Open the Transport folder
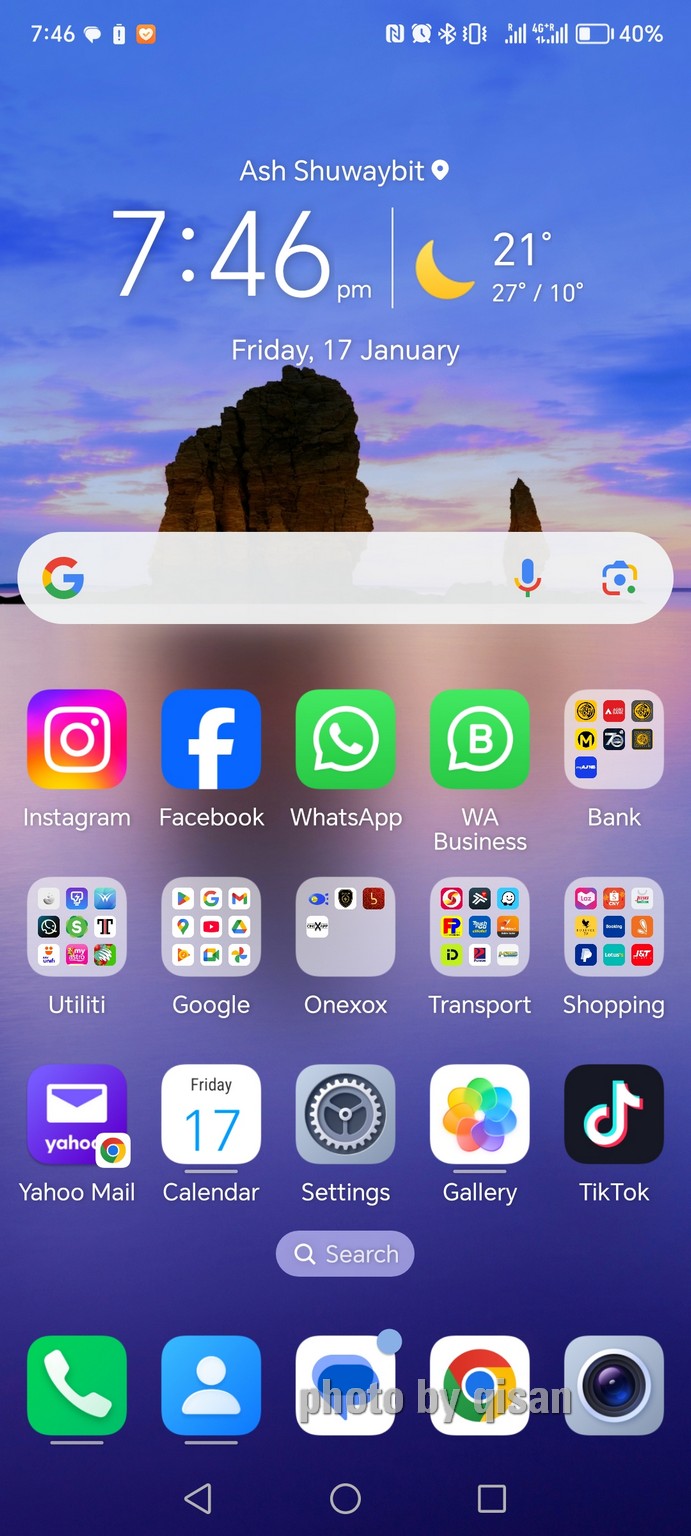The width and height of the screenshot is (691, 1536). point(480,927)
